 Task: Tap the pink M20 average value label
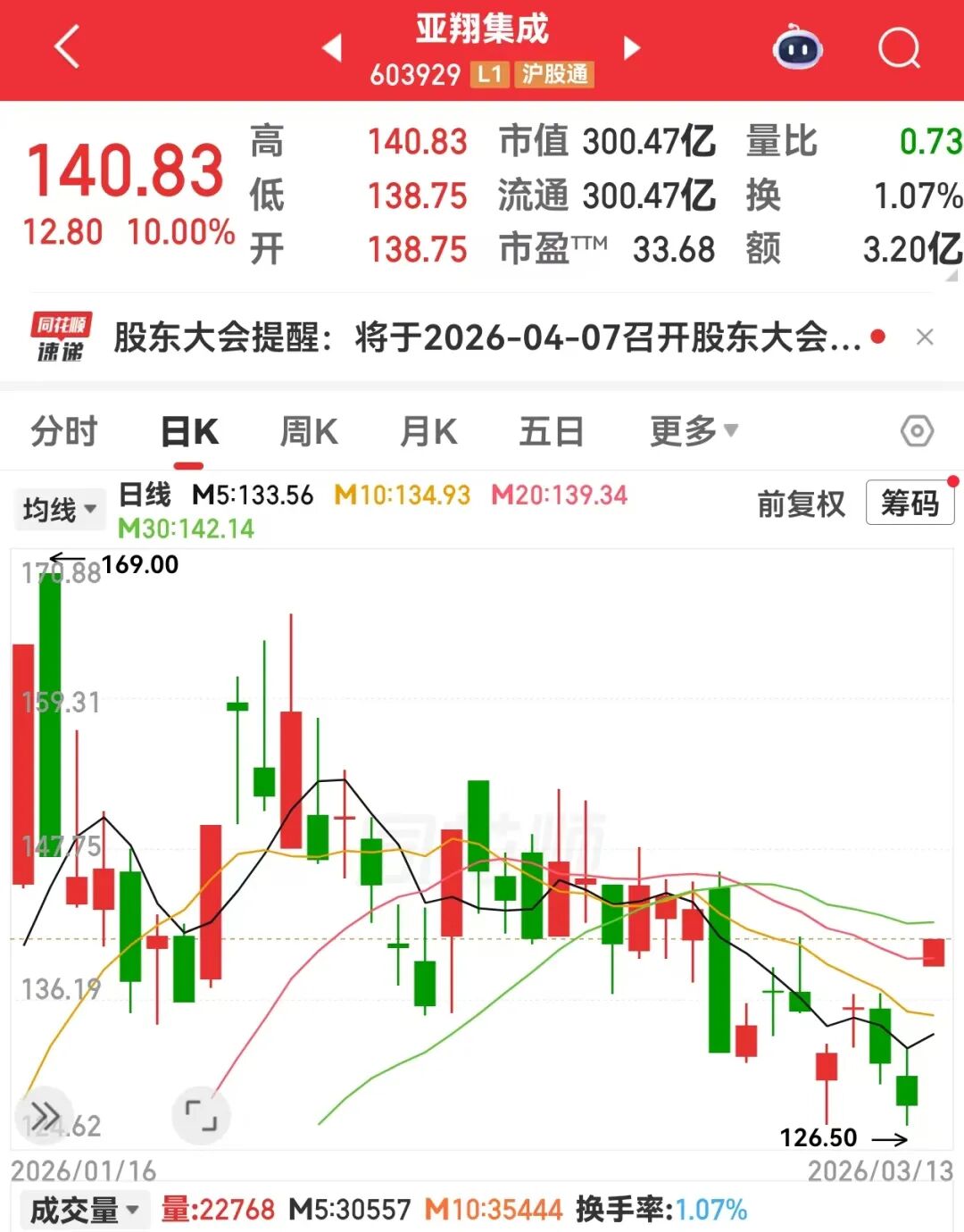pos(559,495)
